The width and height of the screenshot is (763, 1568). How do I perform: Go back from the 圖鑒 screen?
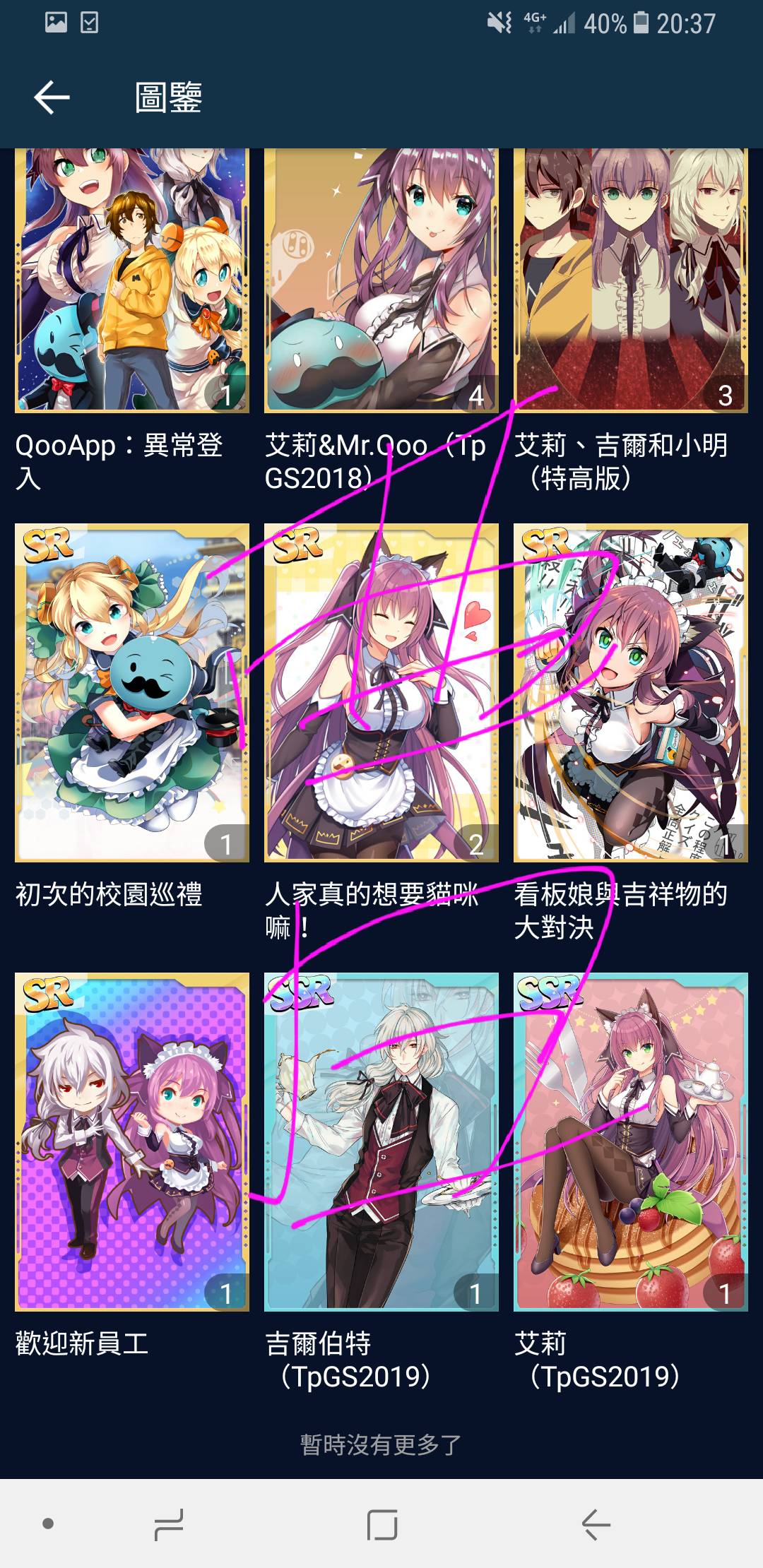(52, 97)
